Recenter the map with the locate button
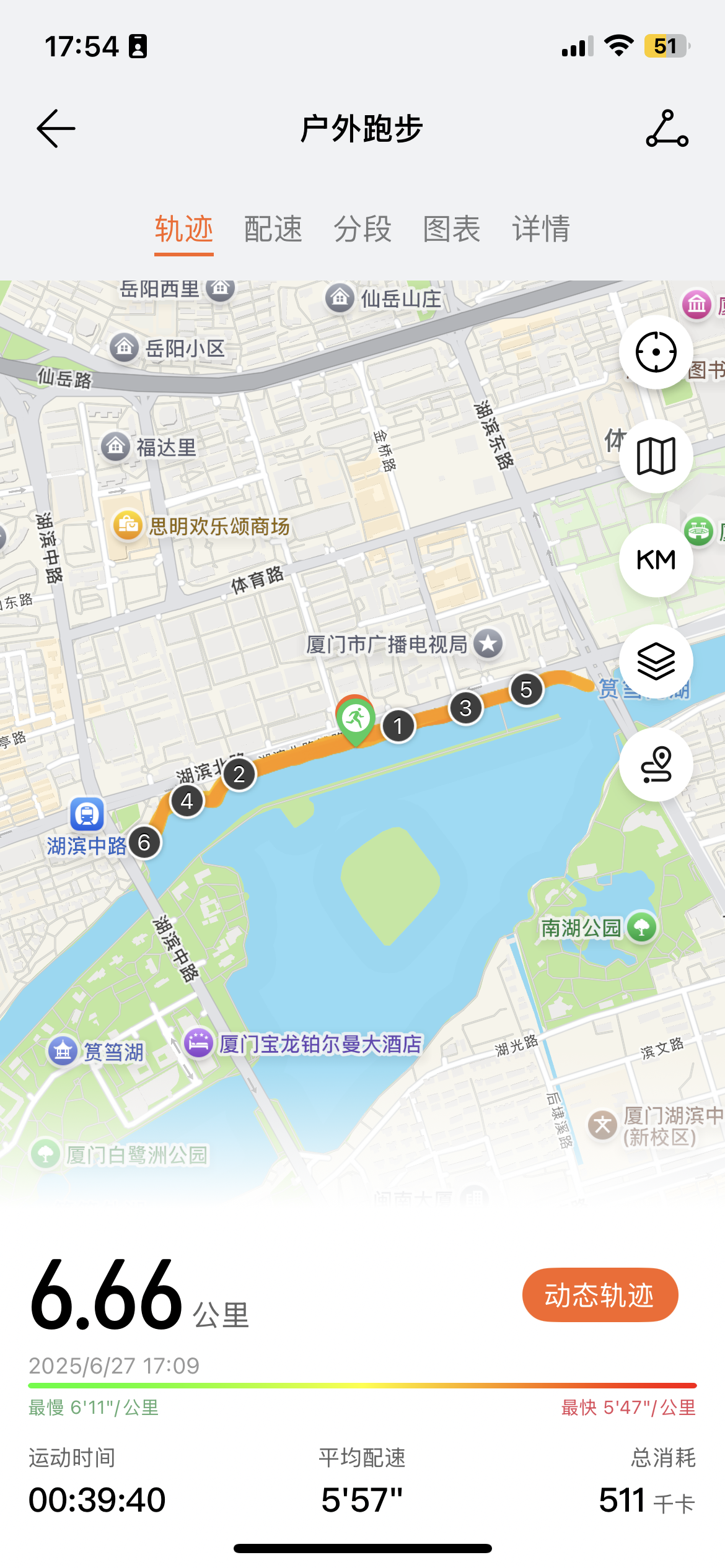The image size is (725, 1568). 656,352
